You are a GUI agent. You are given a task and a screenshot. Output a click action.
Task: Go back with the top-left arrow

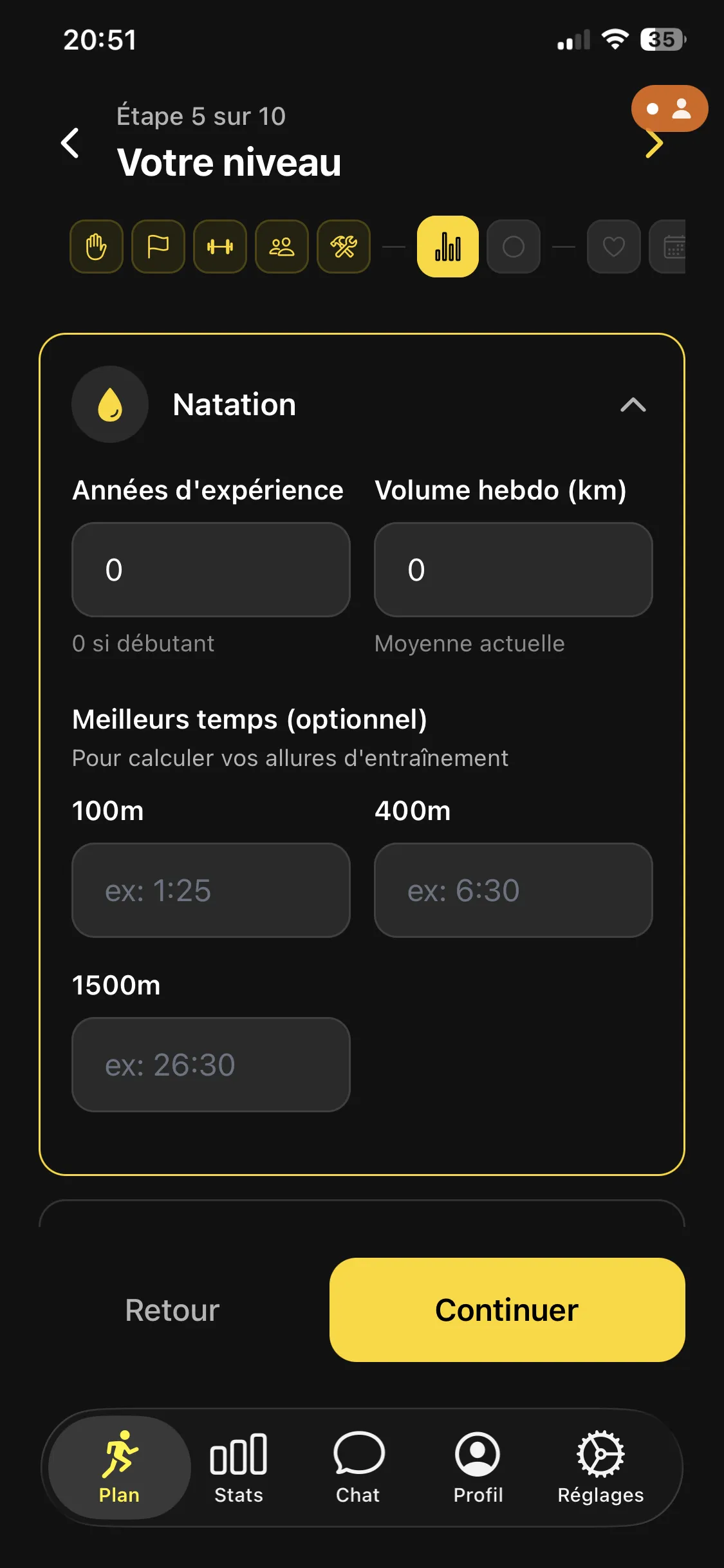click(x=70, y=143)
